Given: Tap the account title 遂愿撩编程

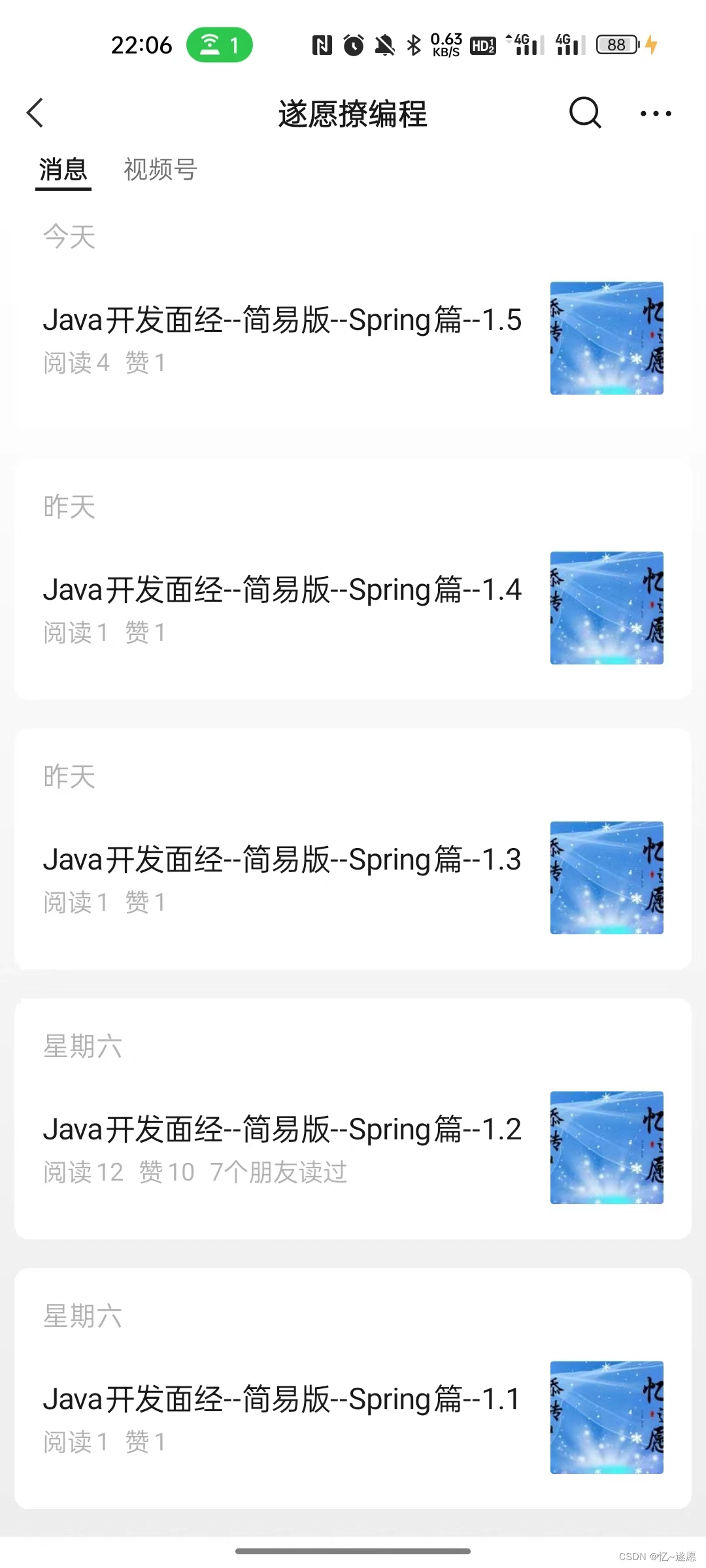Looking at the screenshot, I should click(x=352, y=112).
